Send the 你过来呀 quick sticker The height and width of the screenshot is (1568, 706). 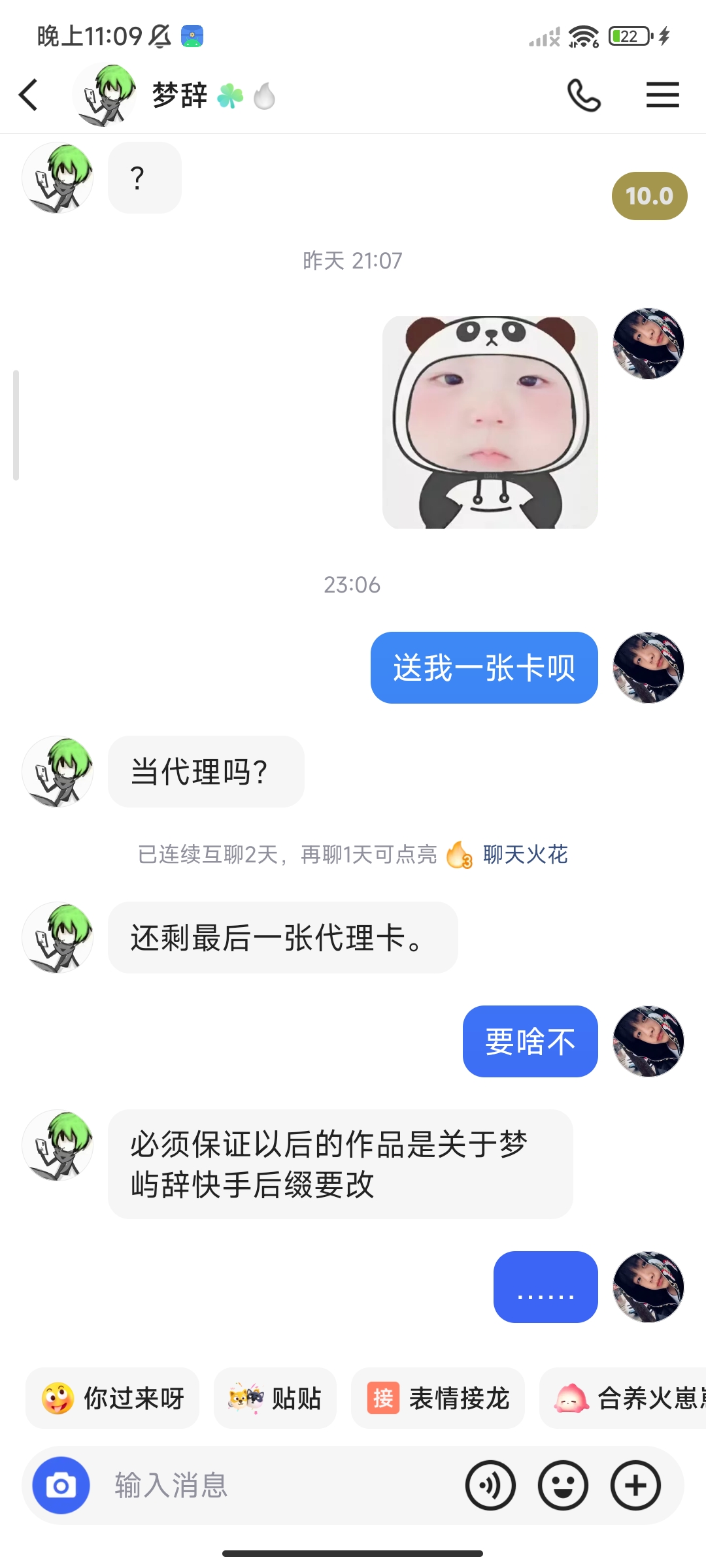(112, 1398)
